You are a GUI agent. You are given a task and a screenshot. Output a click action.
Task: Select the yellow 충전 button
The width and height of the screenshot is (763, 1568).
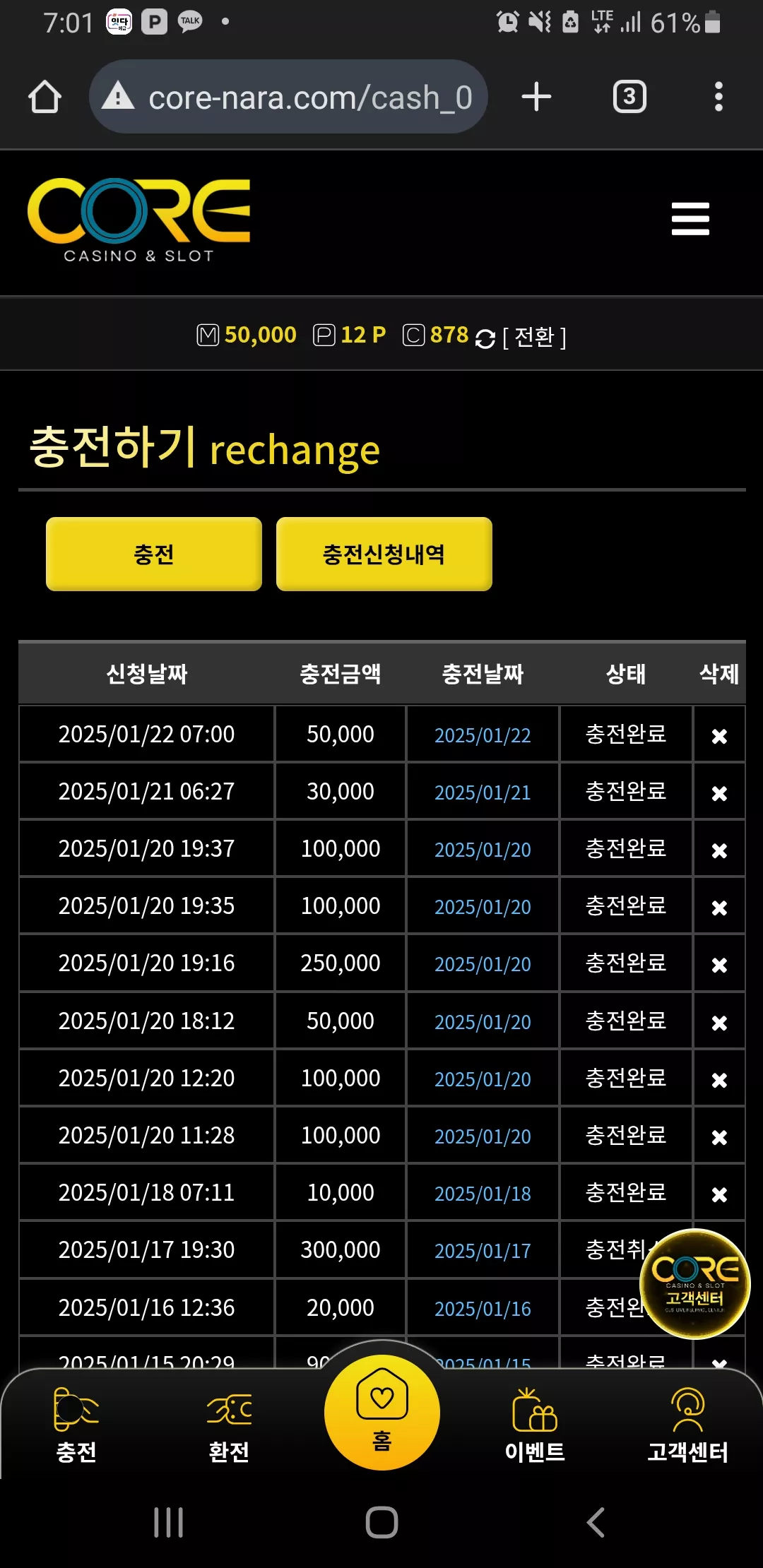[x=154, y=554]
